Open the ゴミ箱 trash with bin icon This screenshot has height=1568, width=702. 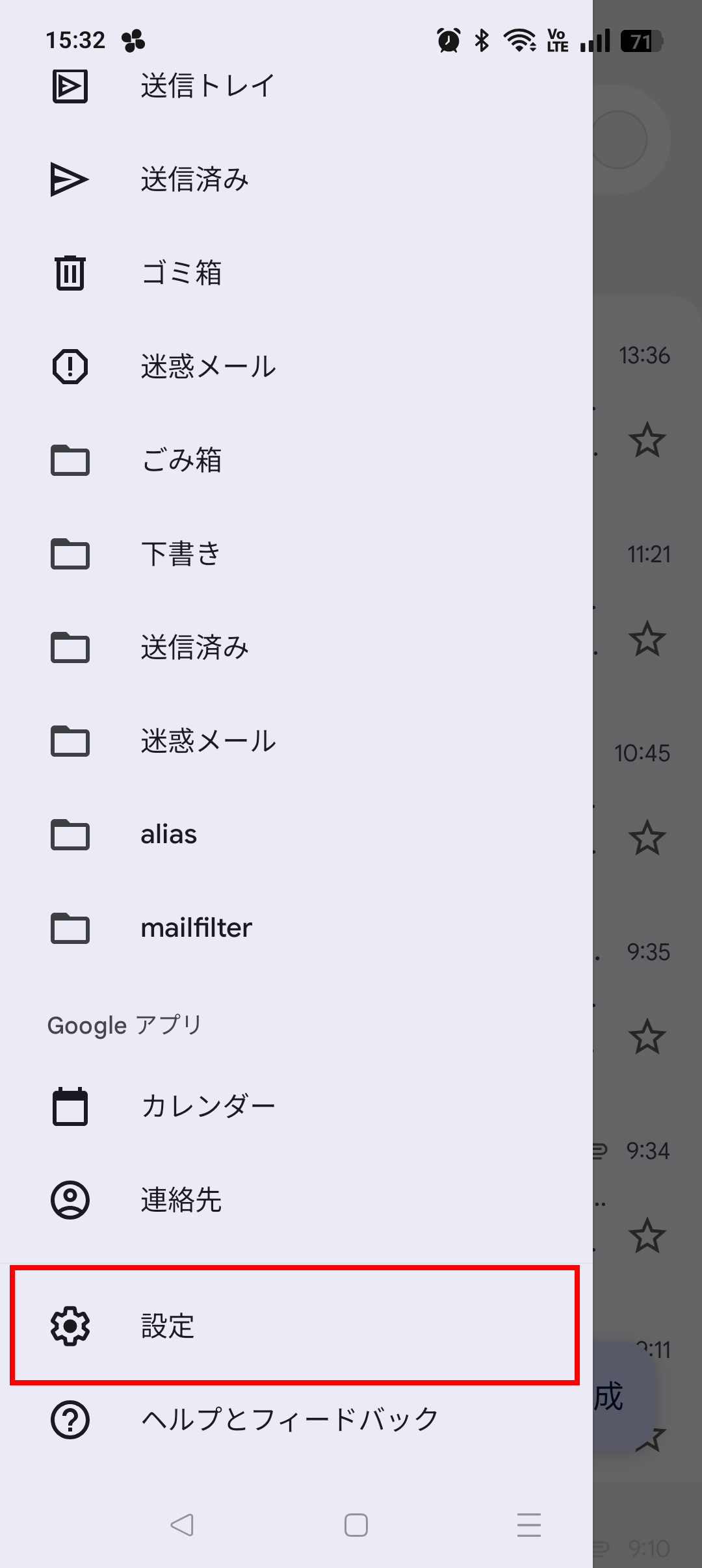tap(182, 273)
